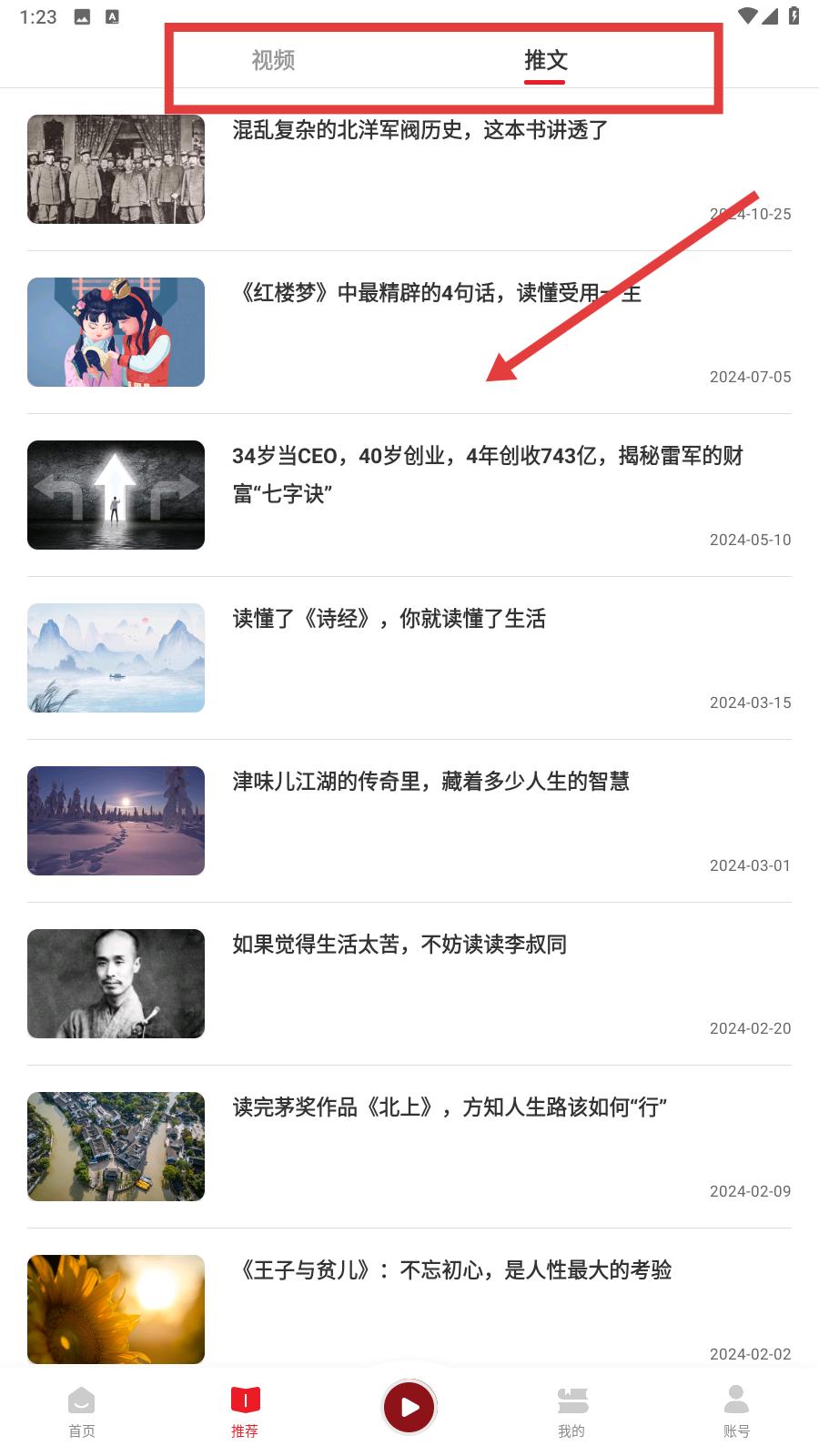Viewport: 819px width, 1456px height.
Task: Read the 李叔同 article
Action: point(399,945)
